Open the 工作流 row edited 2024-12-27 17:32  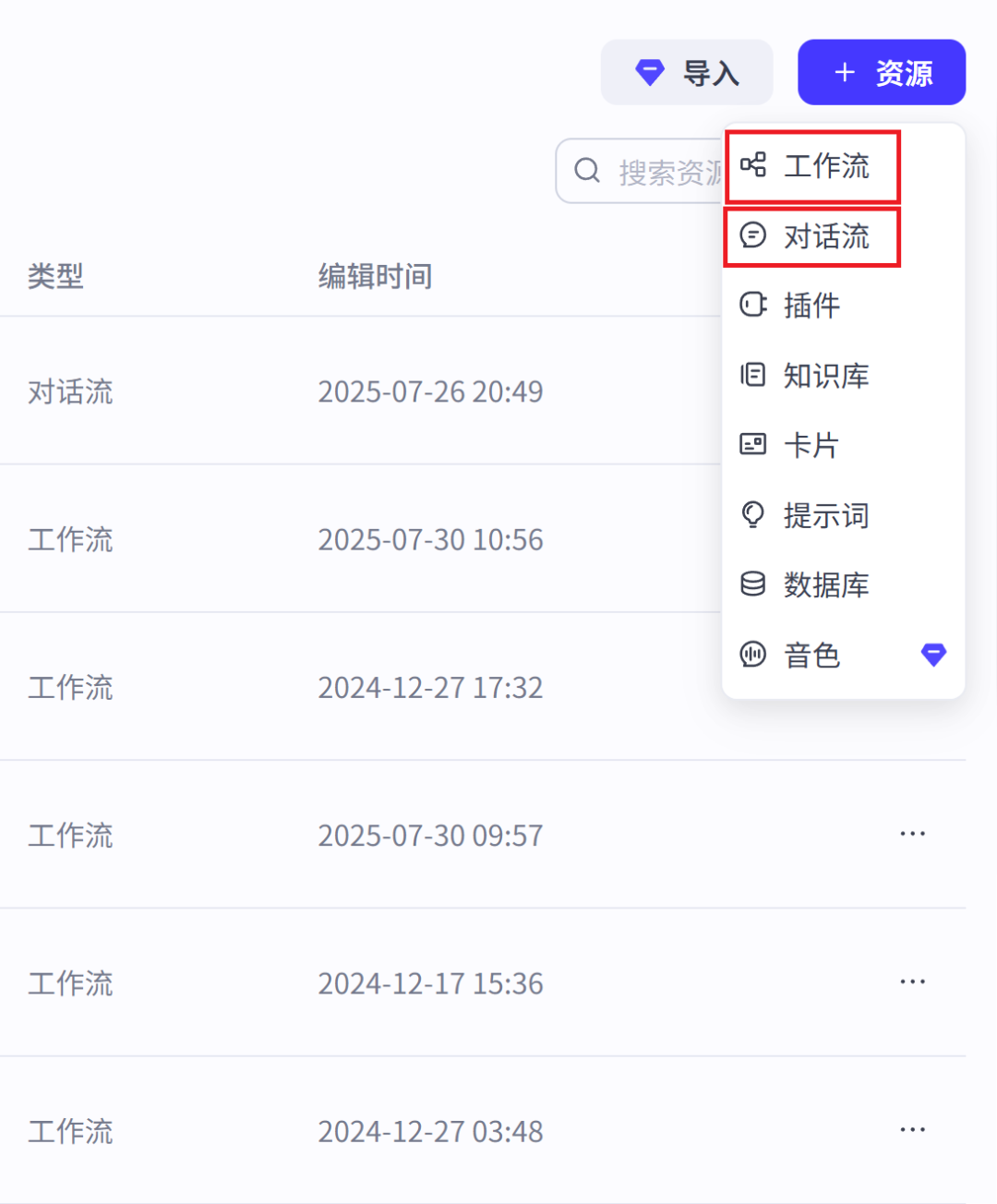[x=360, y=687]
